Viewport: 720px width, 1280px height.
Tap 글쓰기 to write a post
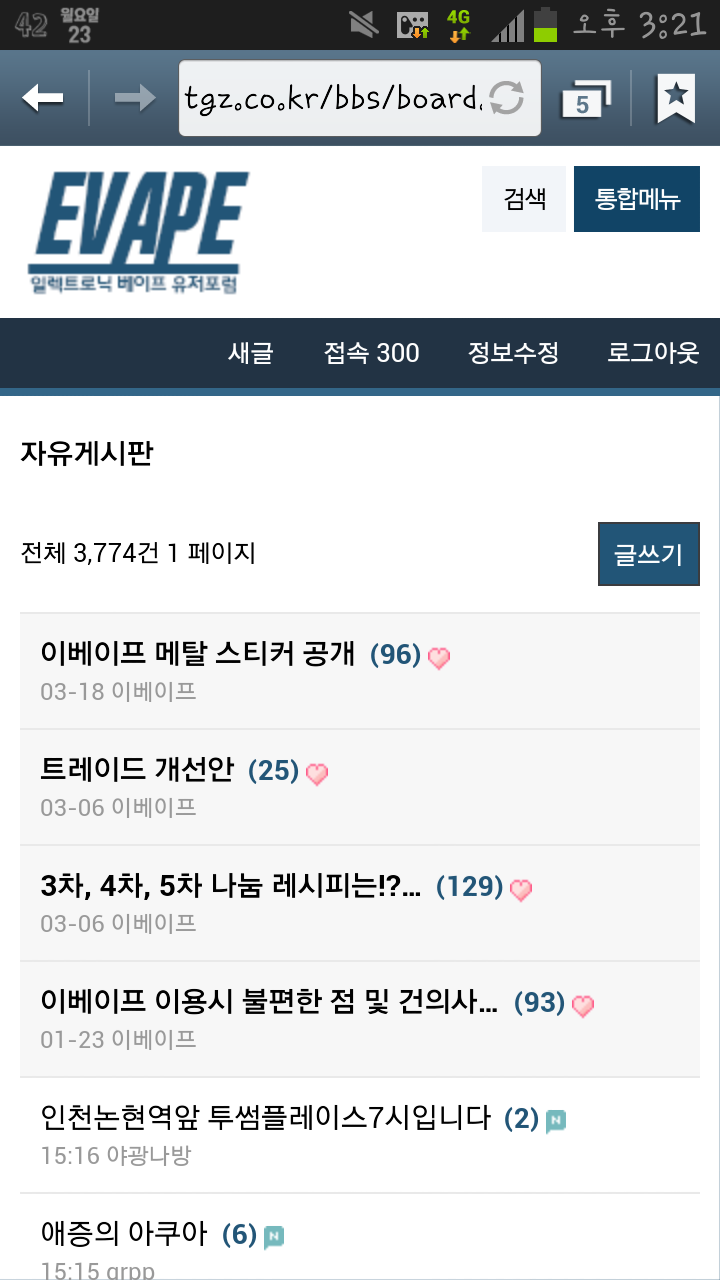pyautogui.click(x=648, y=554)
